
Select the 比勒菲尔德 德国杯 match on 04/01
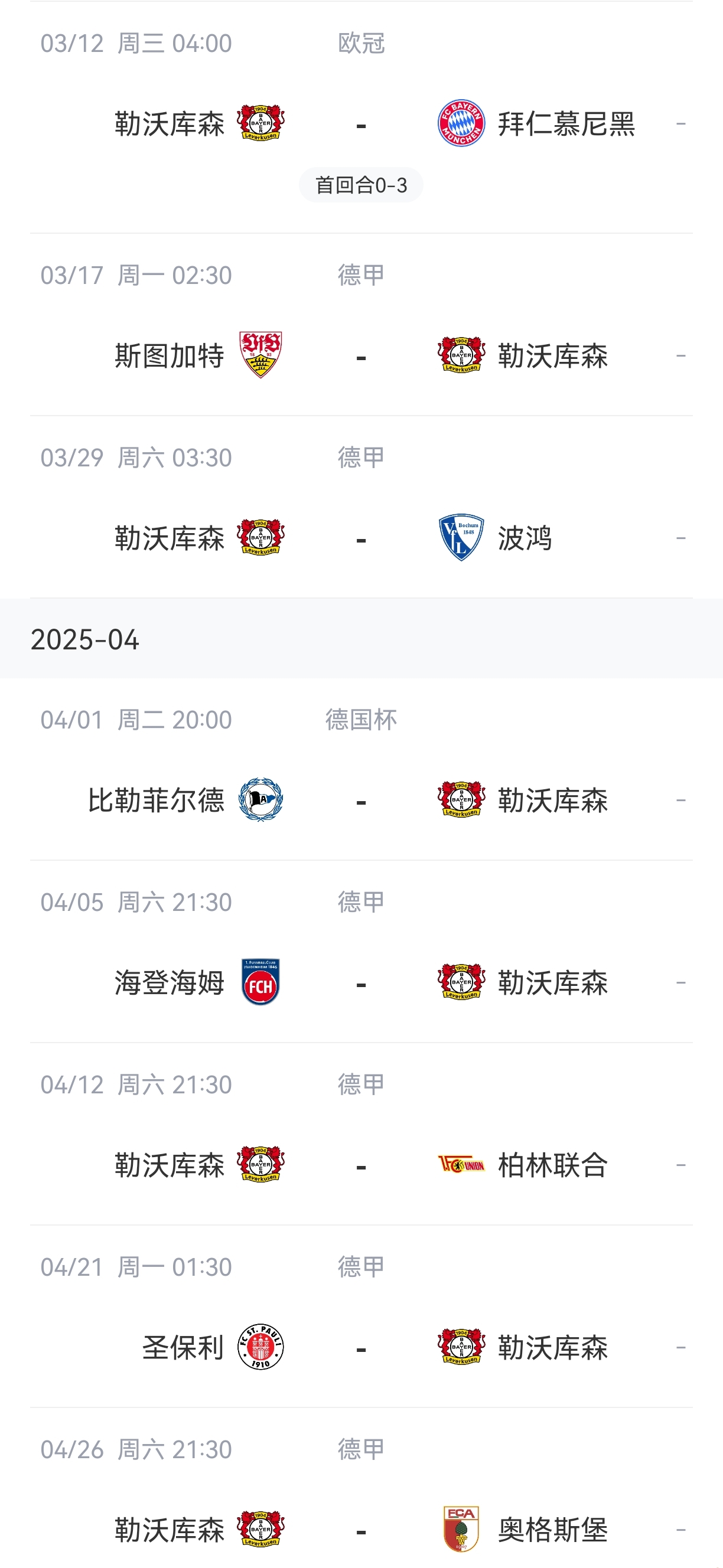click(361, 801)
